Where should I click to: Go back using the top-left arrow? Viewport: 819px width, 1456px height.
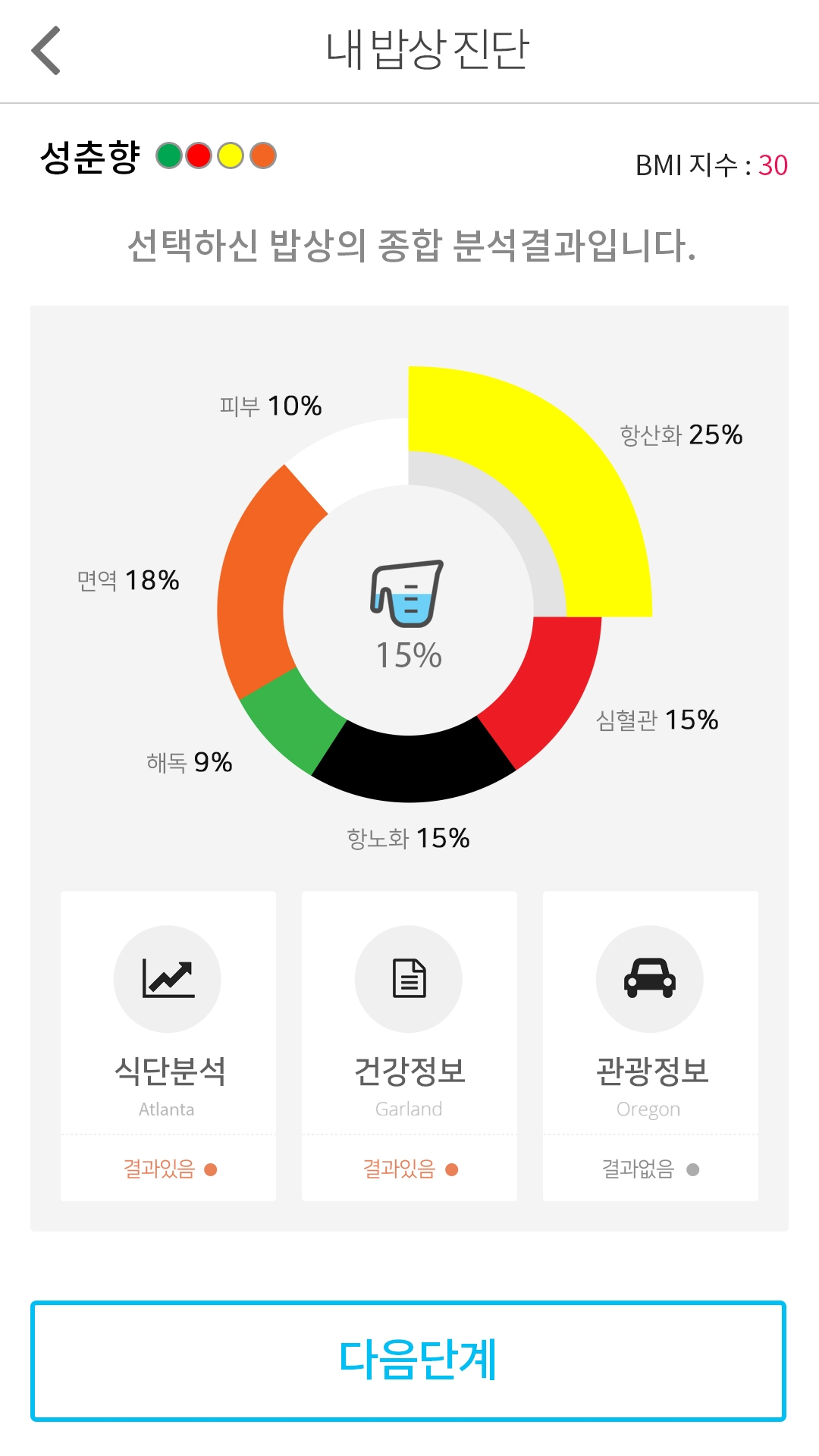click(45, 51)
